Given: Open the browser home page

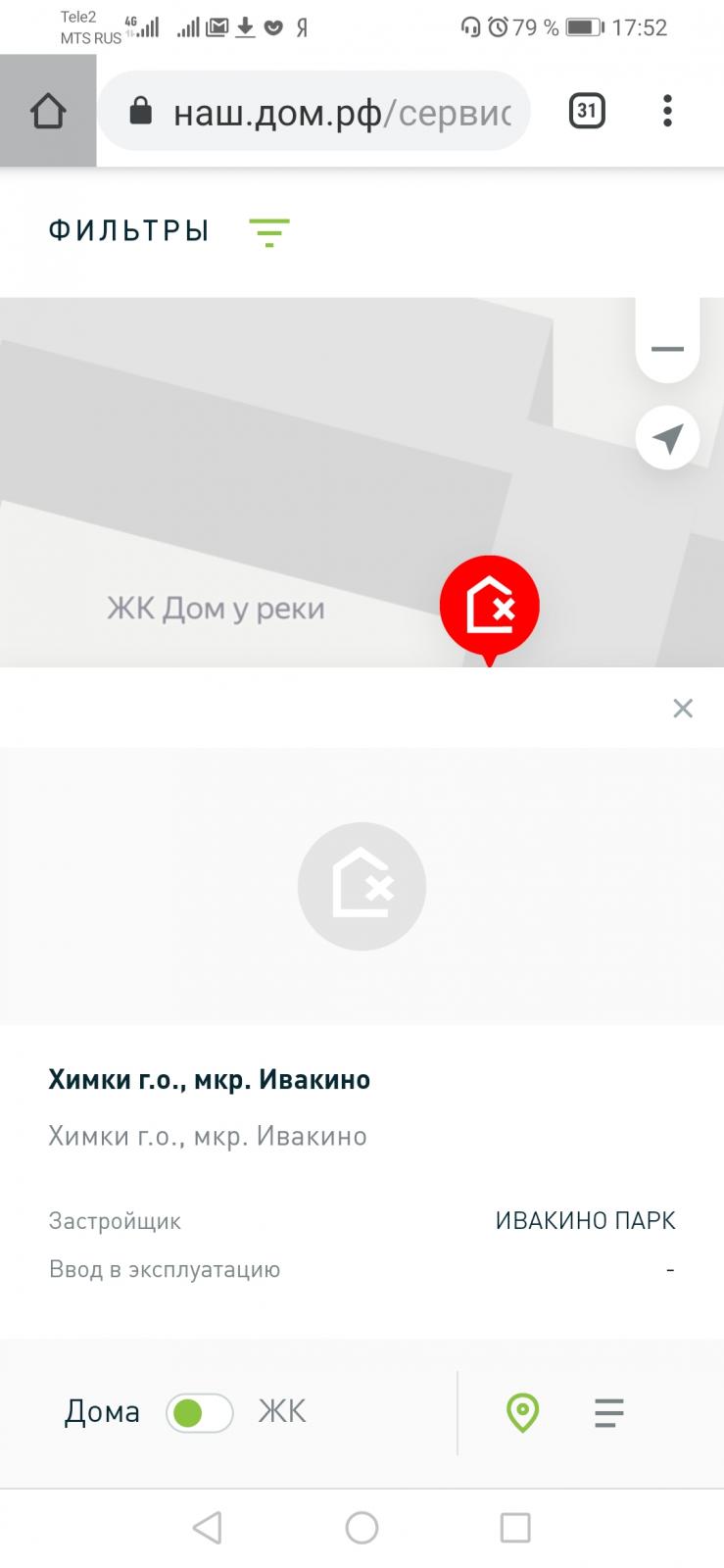Looking at the screenshot, I should click(48, 111).
